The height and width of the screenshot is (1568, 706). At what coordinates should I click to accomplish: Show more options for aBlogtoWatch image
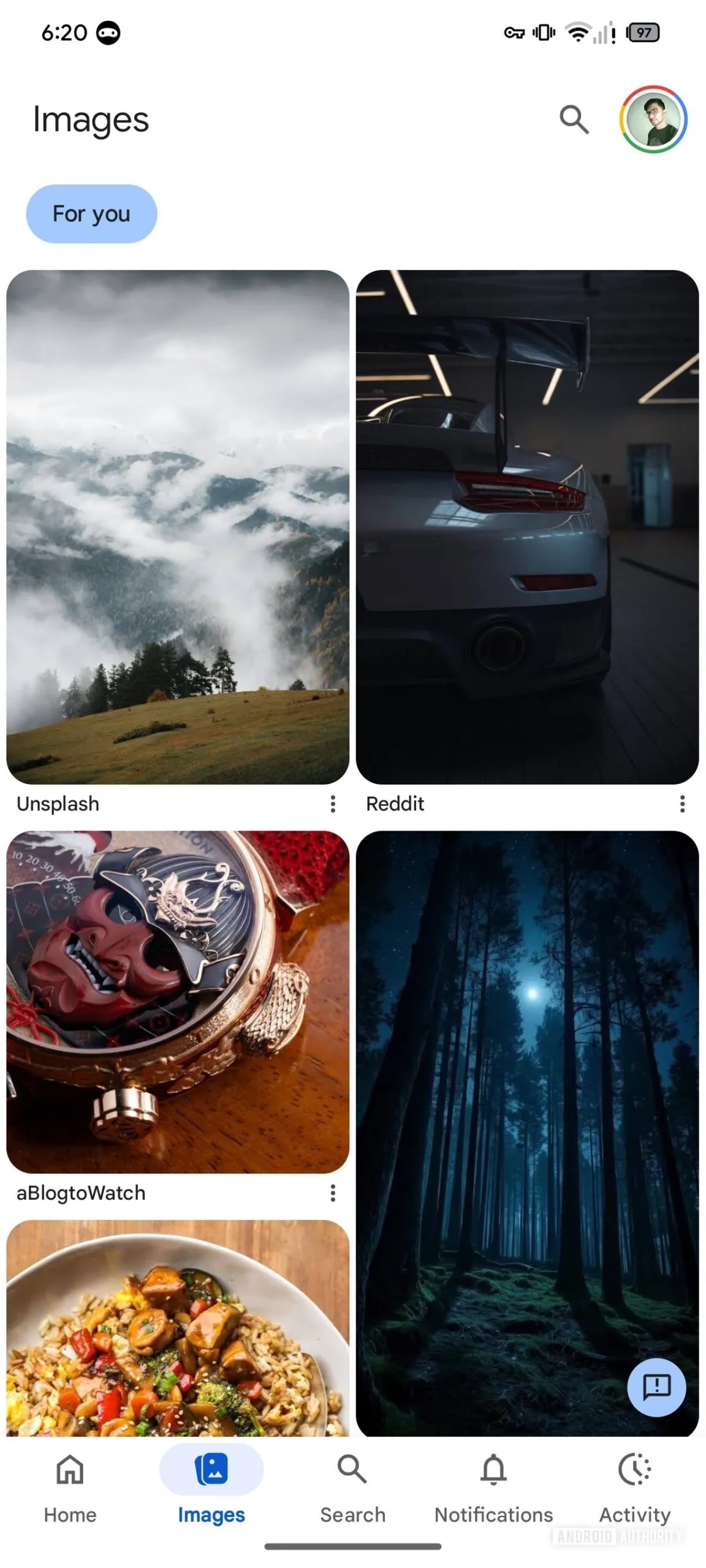pyautogui.click(x=333, y=1193)
